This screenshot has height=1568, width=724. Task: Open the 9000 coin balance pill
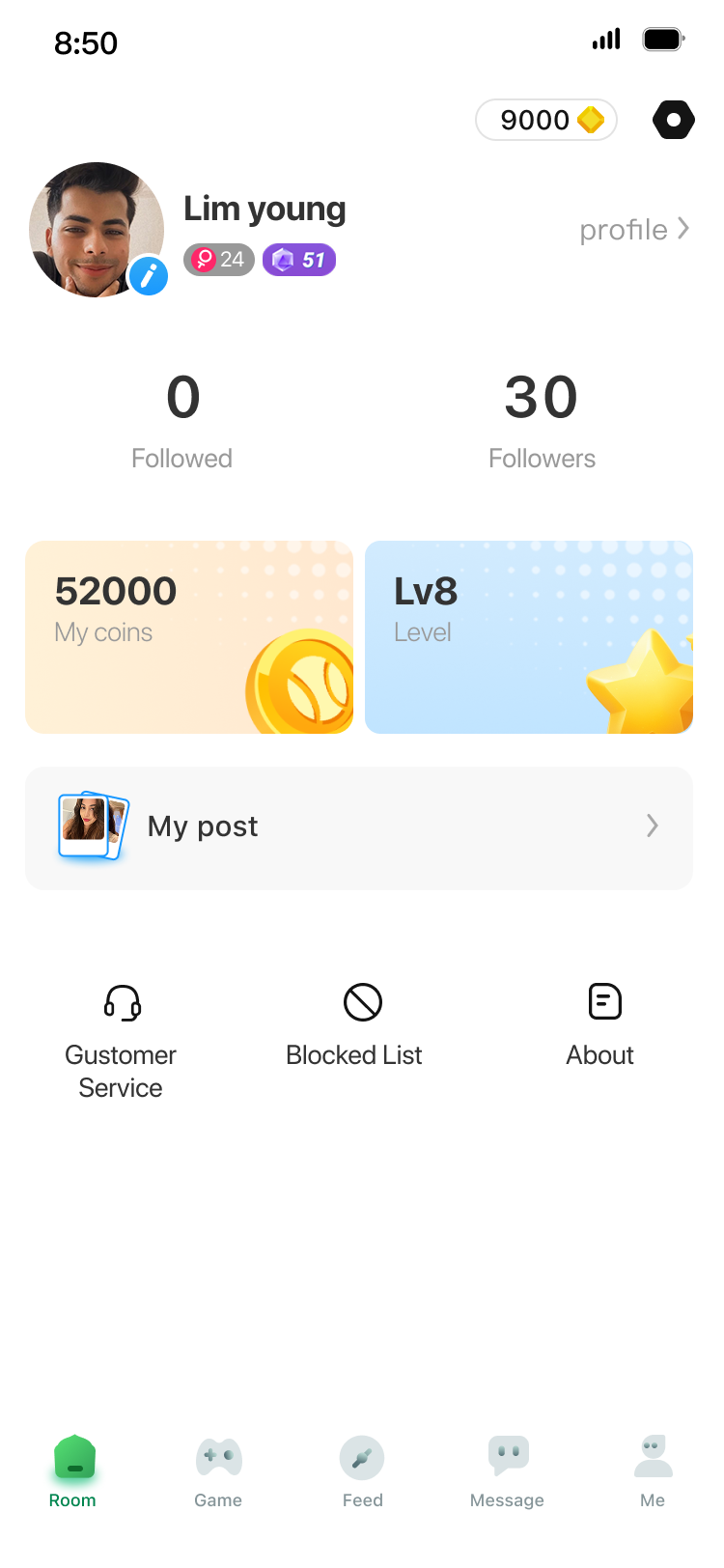pyautogui.click(x=546, y=120)
